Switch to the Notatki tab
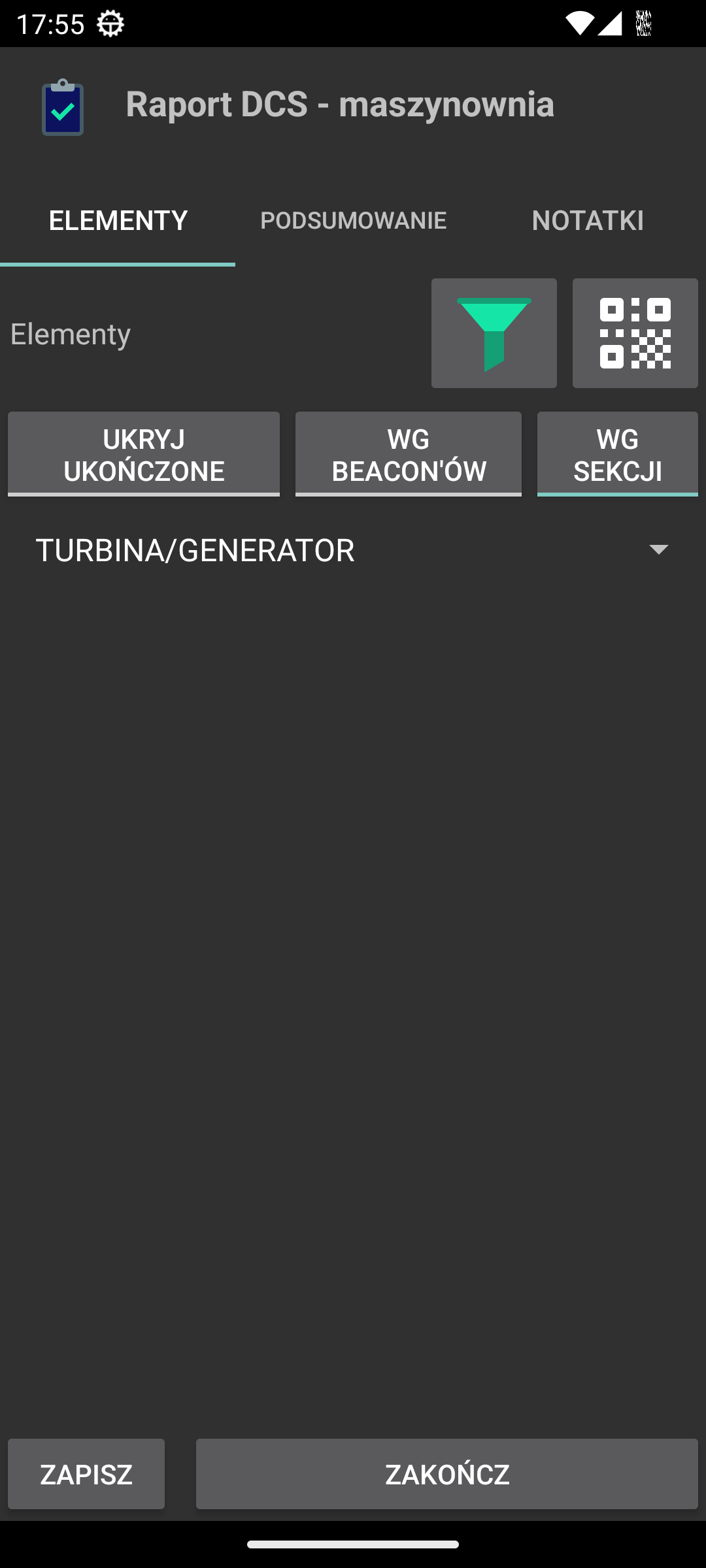 point(588,220)
